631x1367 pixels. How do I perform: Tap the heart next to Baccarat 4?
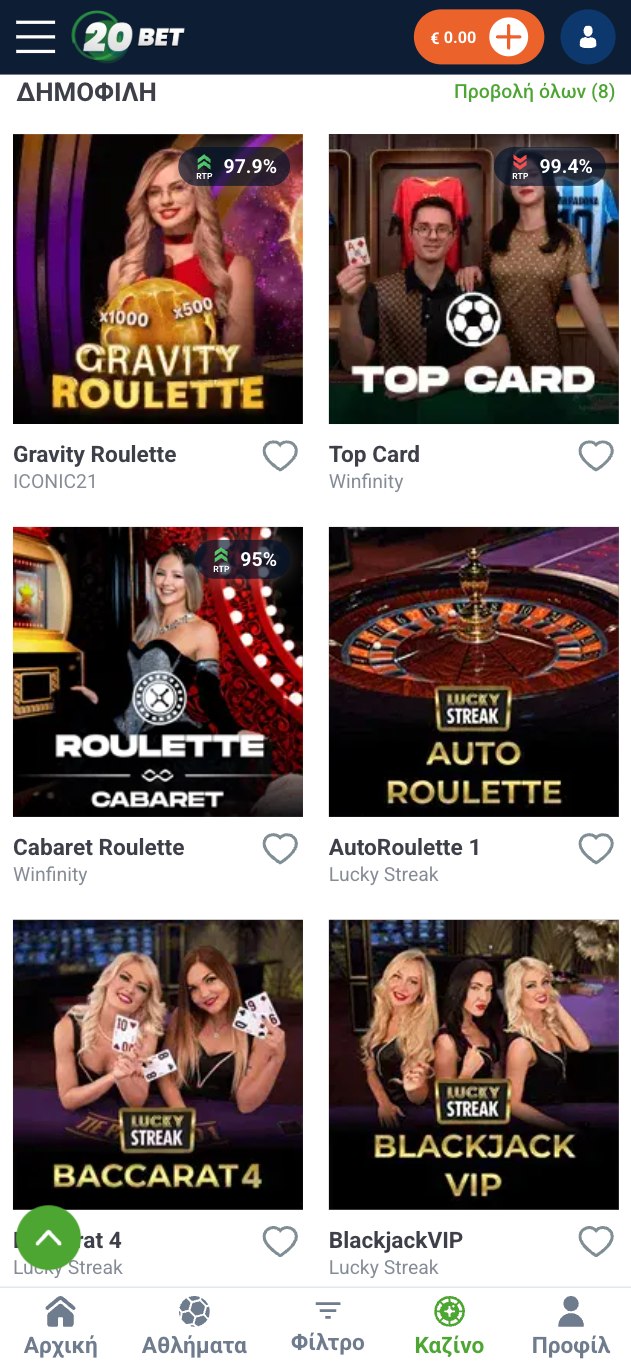(280, 1242)
